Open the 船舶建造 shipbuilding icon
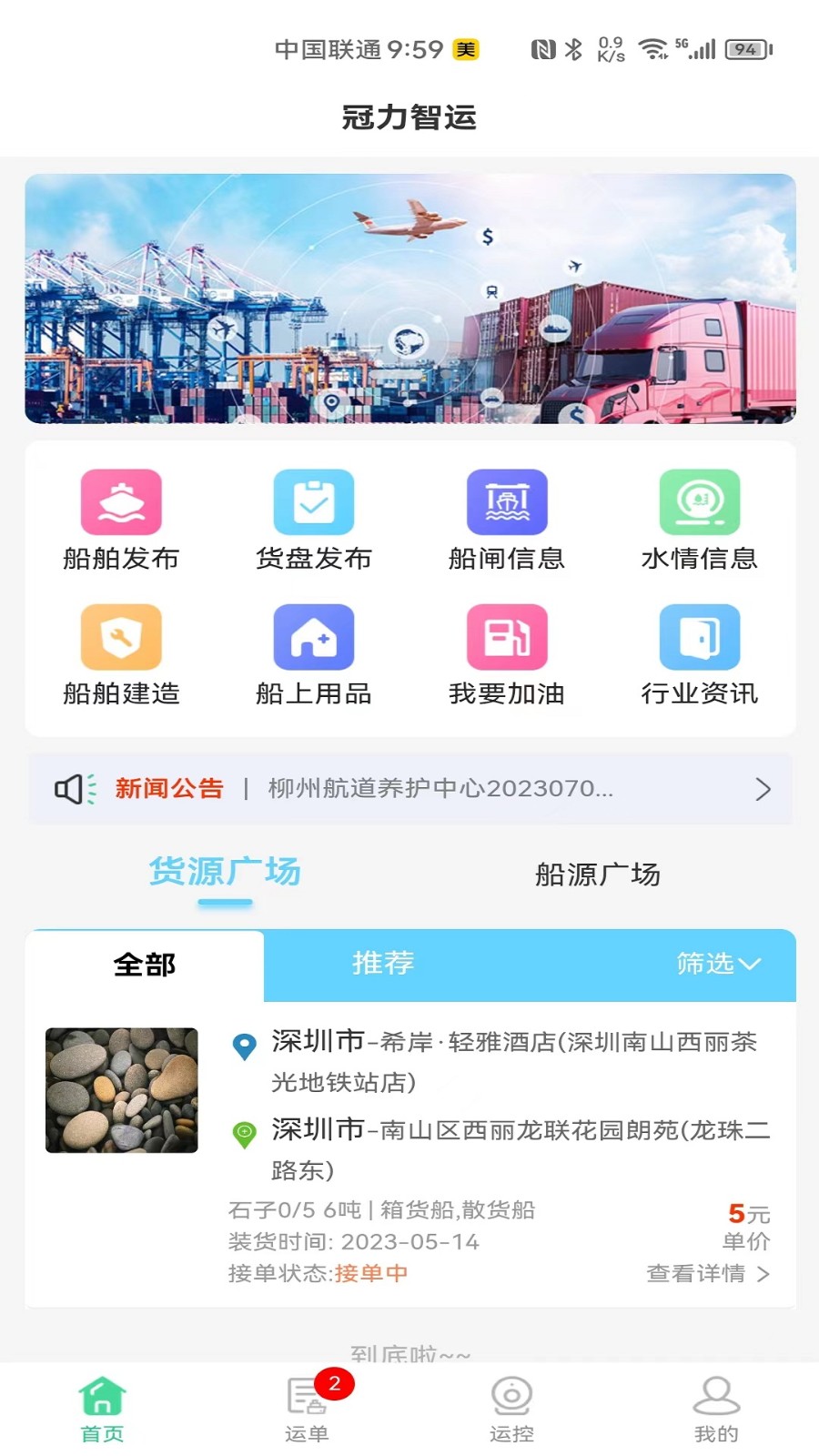This screenshot has width=819, height=1456. [120, 637]
